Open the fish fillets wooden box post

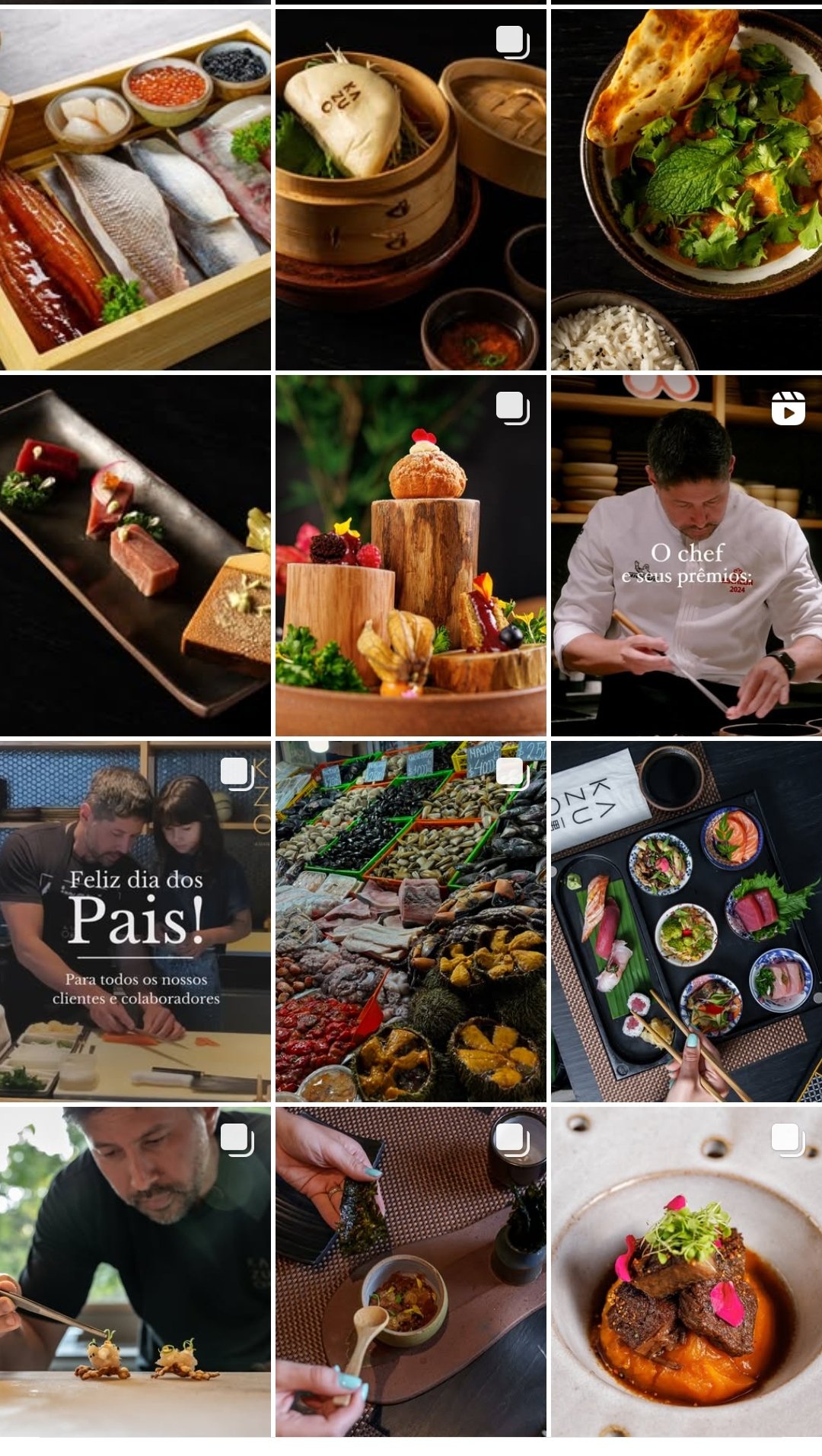click(135, 189)
